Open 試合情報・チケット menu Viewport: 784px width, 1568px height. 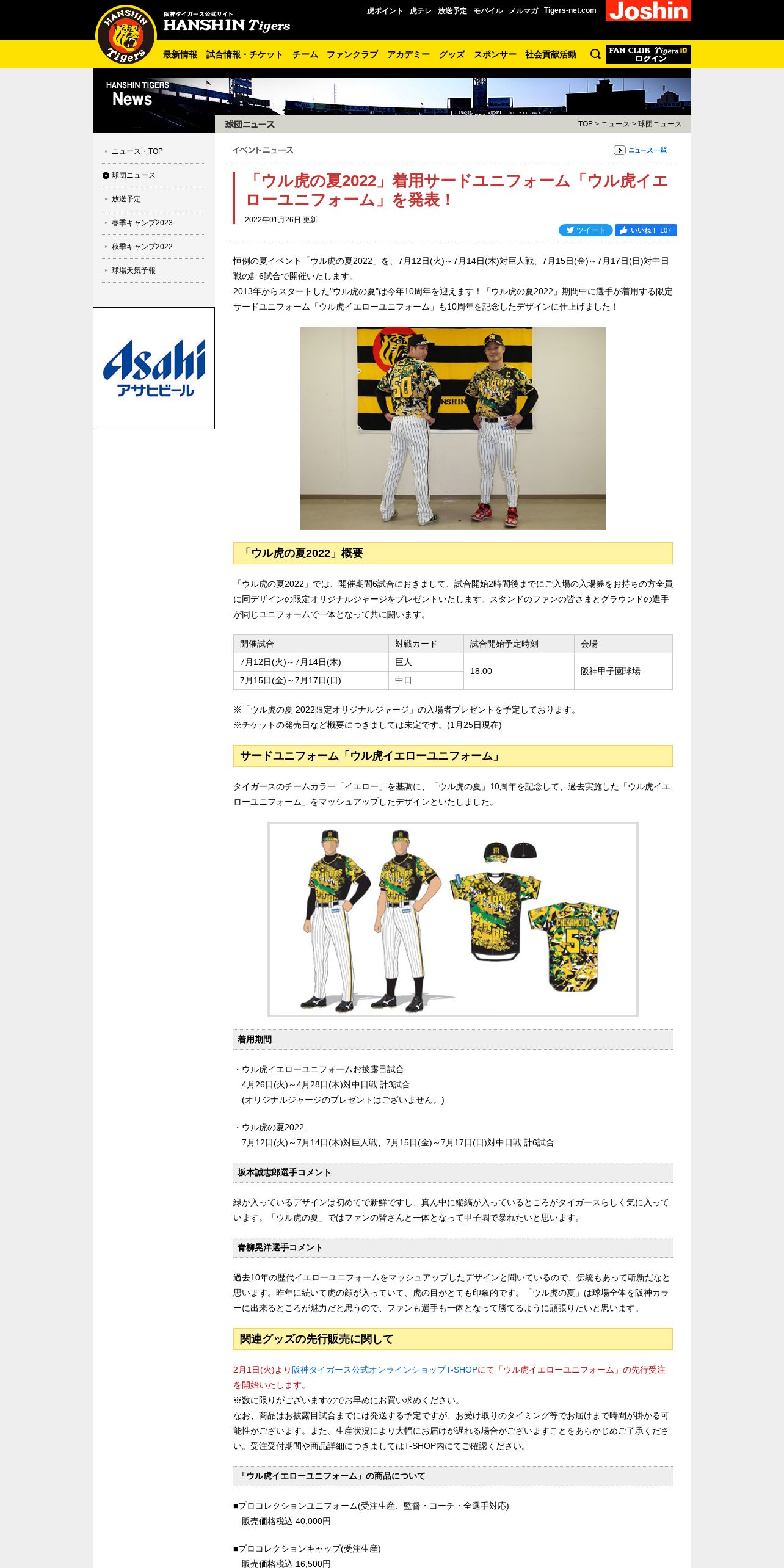244,54
